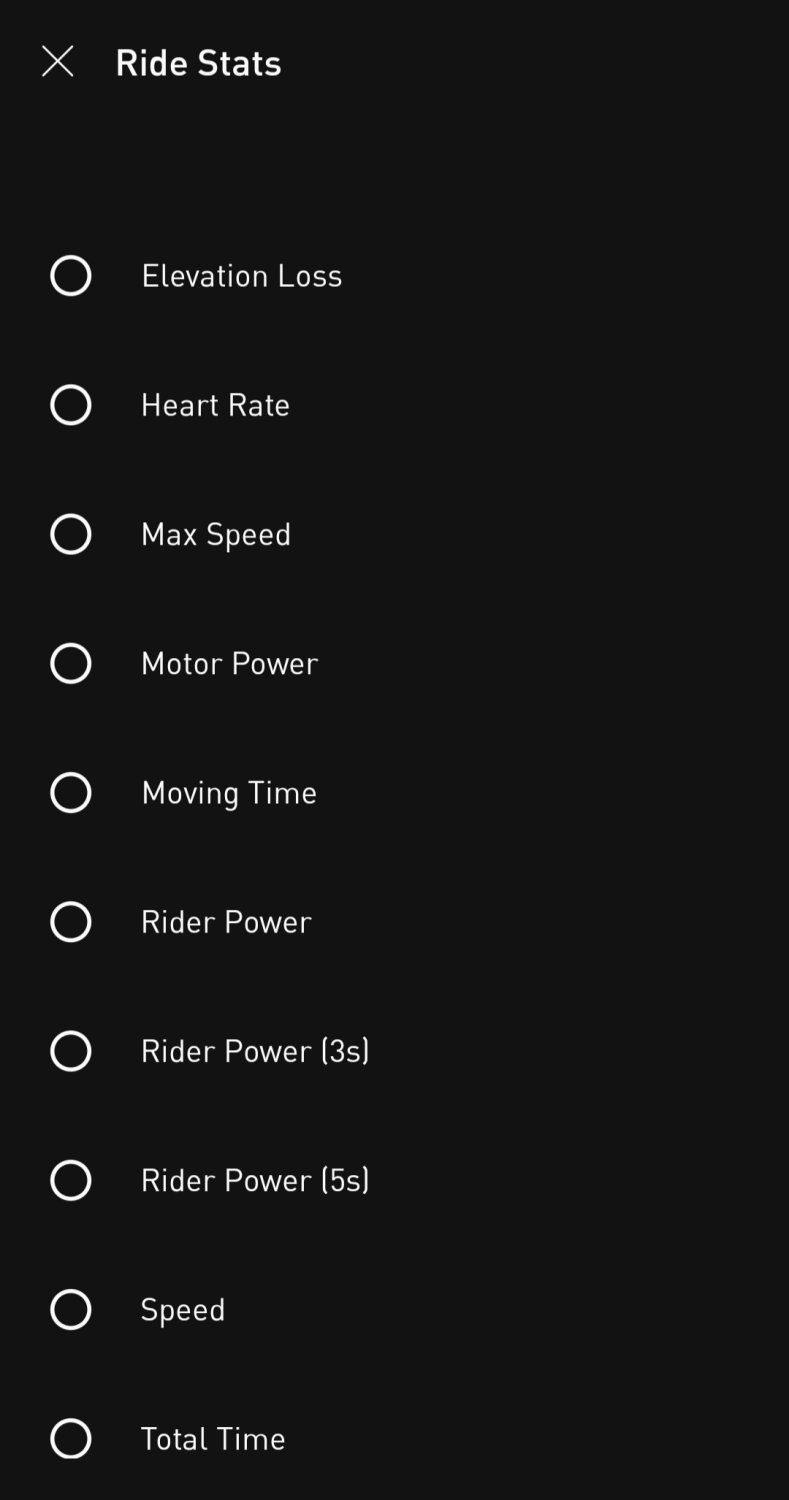
Task: Choose Rider Power (5s) option
Action: 71,1180
